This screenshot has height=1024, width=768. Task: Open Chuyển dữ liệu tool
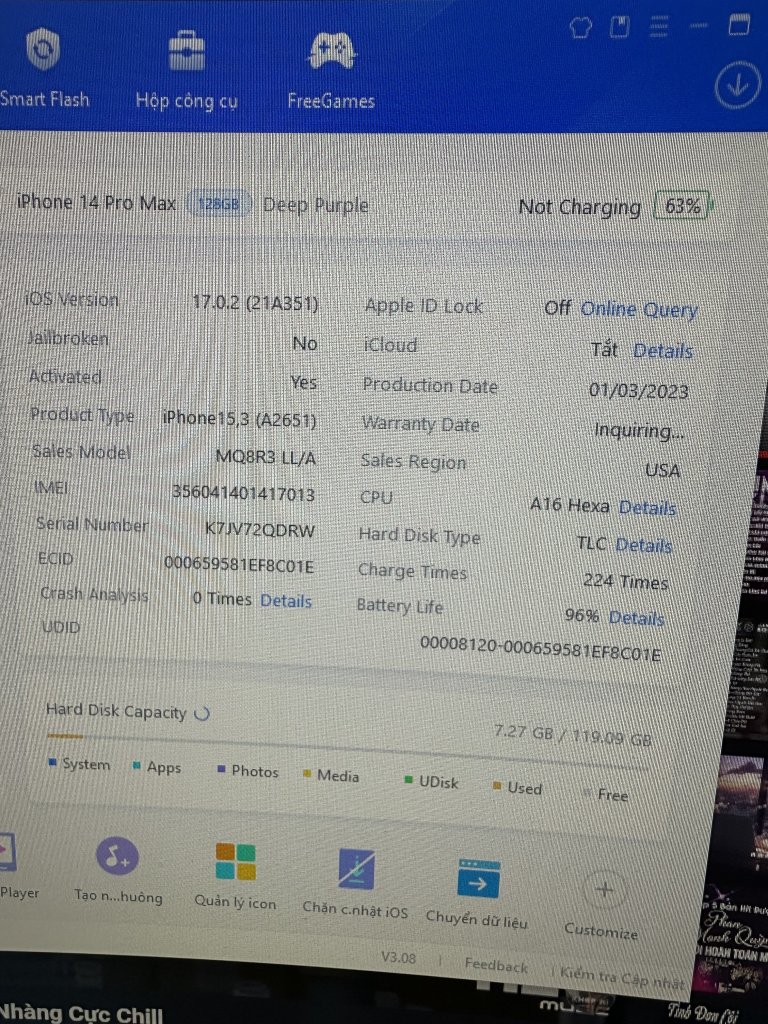coord(477,890)
